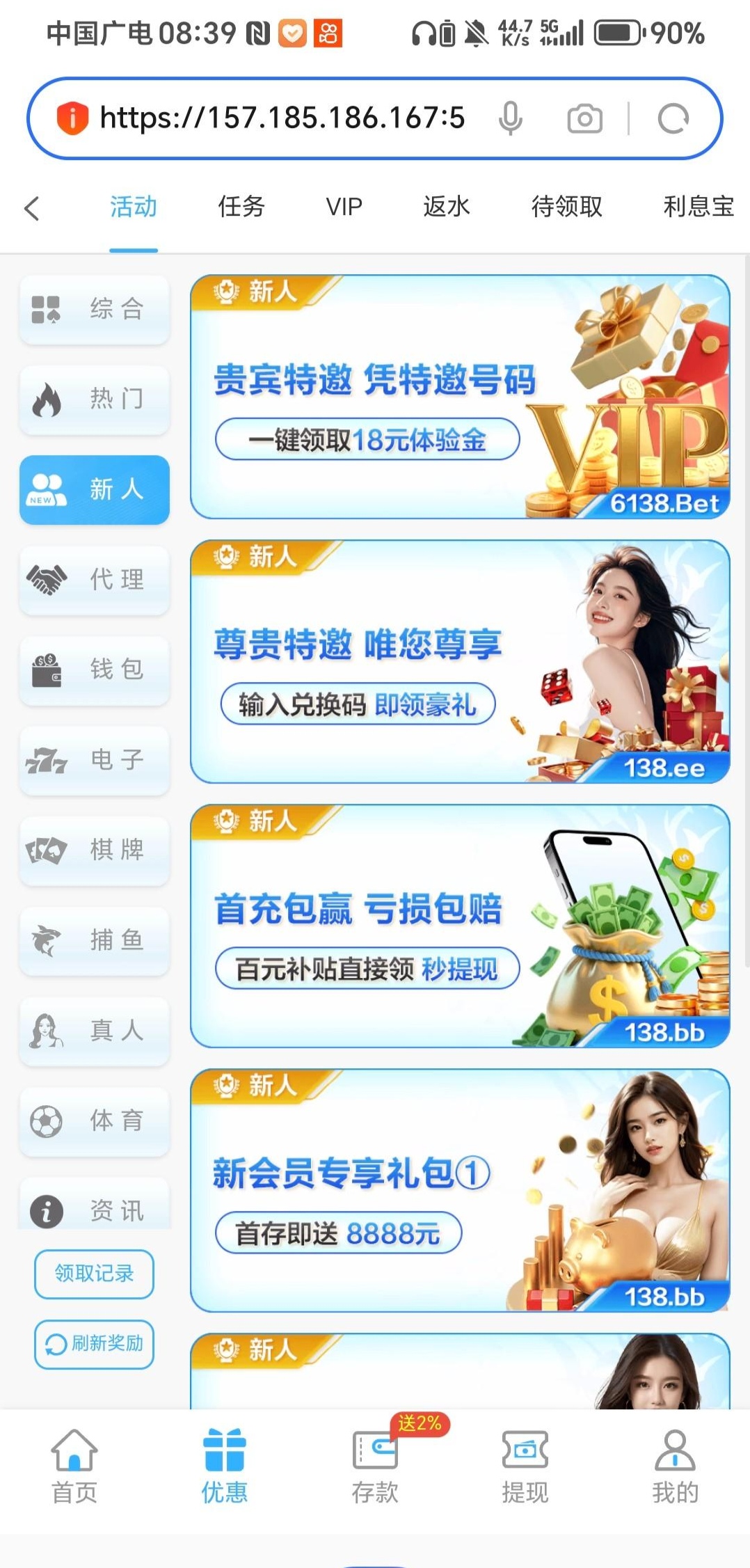The height and width of the screenshot is (1568, 750).
Task: Switch to the 待领取 tab
Action: 566,207
